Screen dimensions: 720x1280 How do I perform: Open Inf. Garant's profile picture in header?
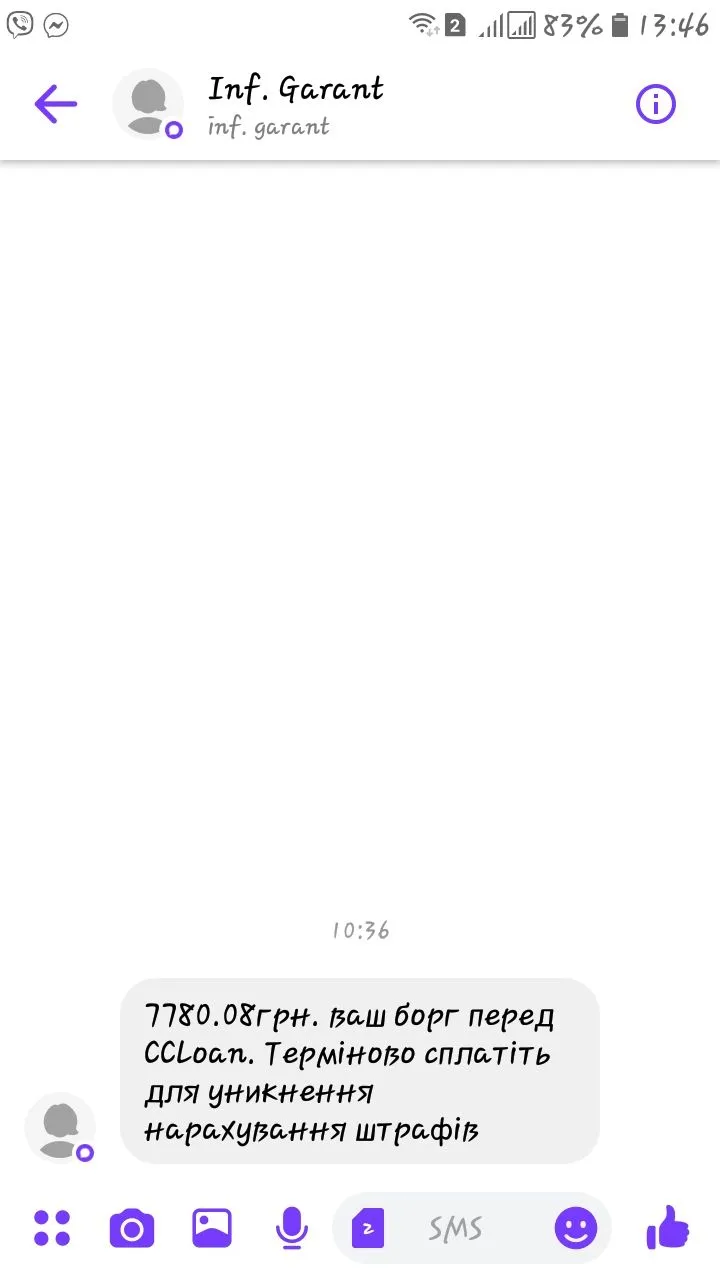148,103
